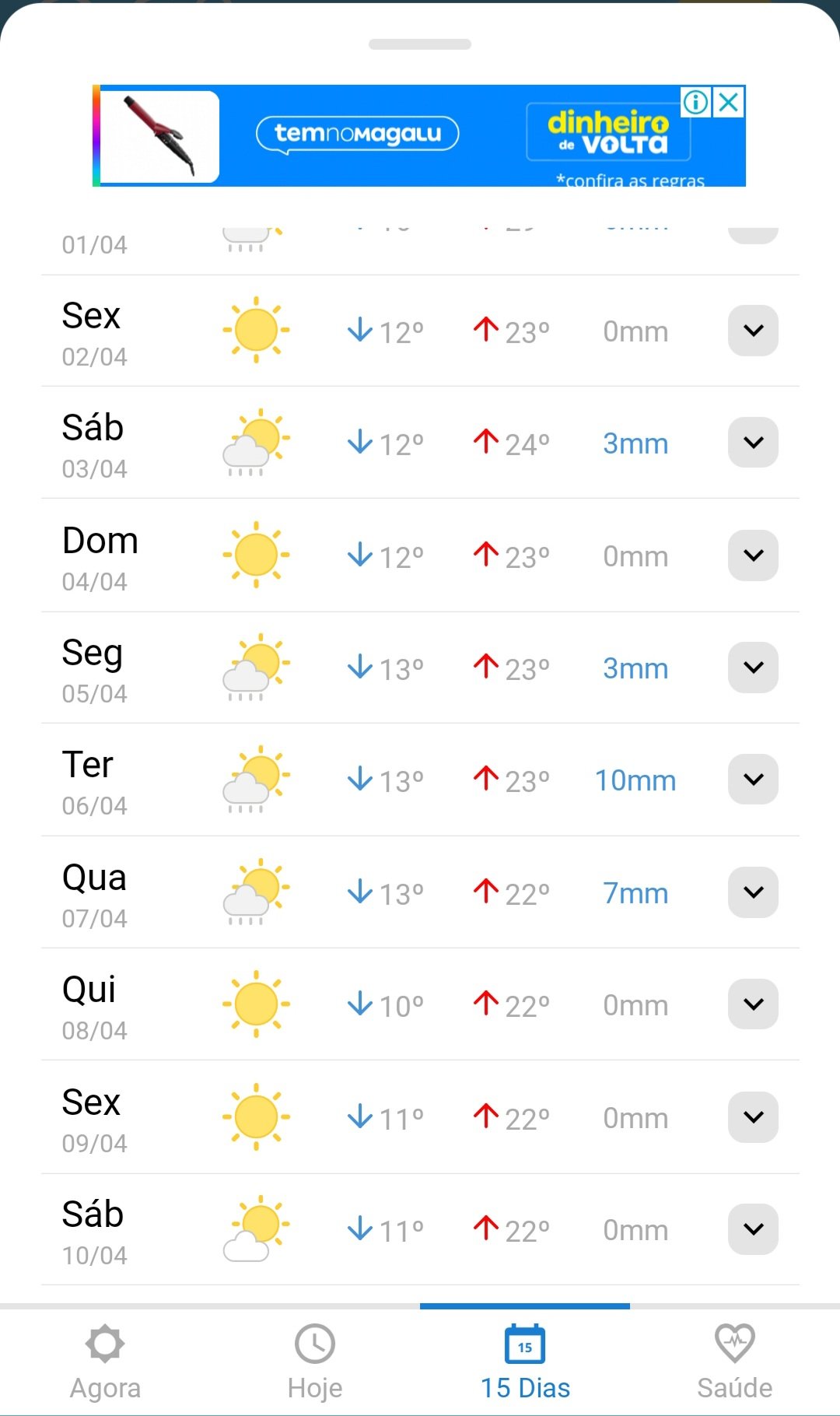
Task: Expand details for Sex 02/04 forecast
Action: click(753, 331)
